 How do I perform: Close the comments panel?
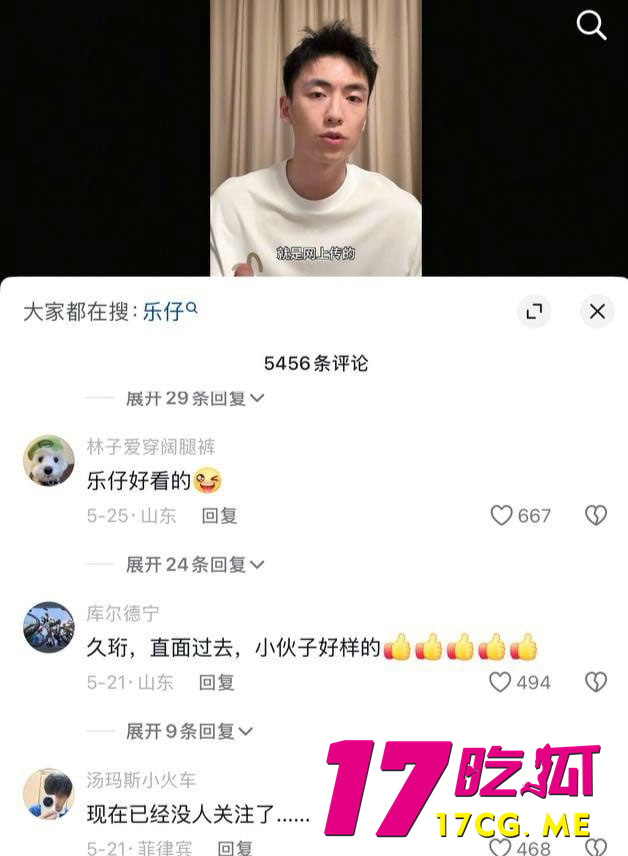click(x=597, y=311)
